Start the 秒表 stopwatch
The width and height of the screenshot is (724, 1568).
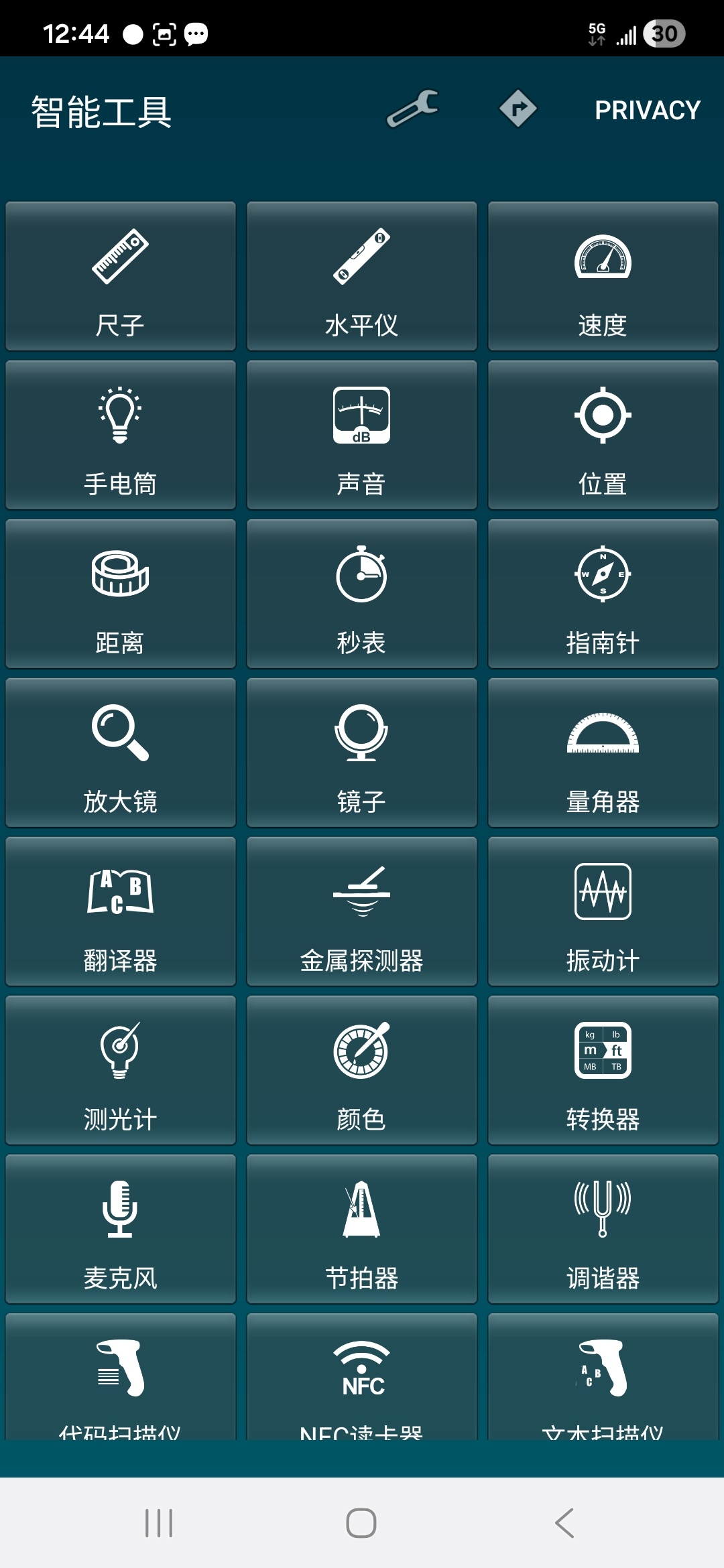(x=362, y=593)
